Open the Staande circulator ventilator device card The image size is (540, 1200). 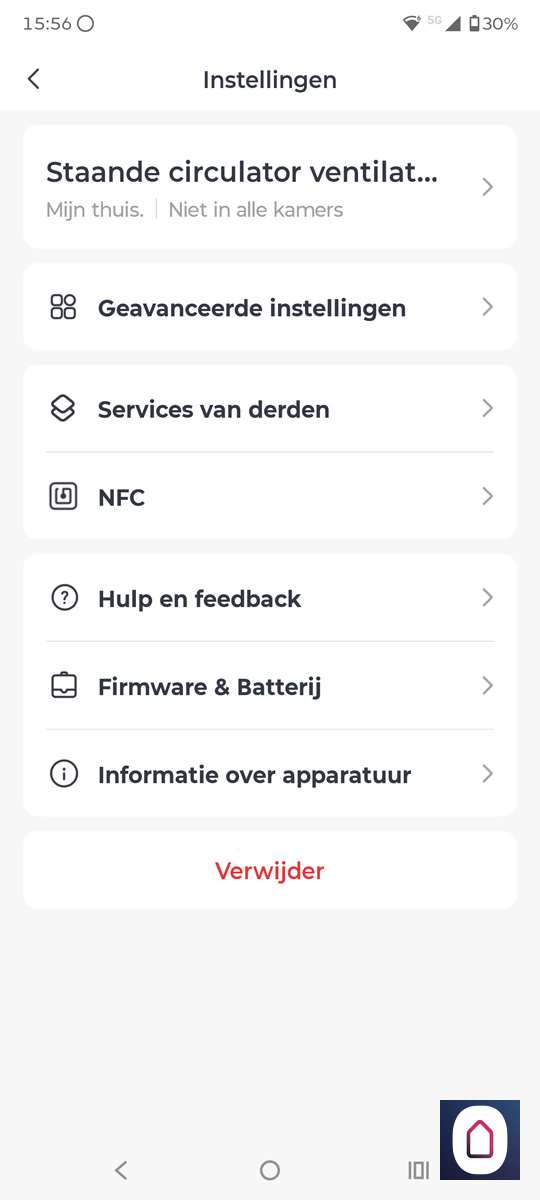click(x=270, y=187)
